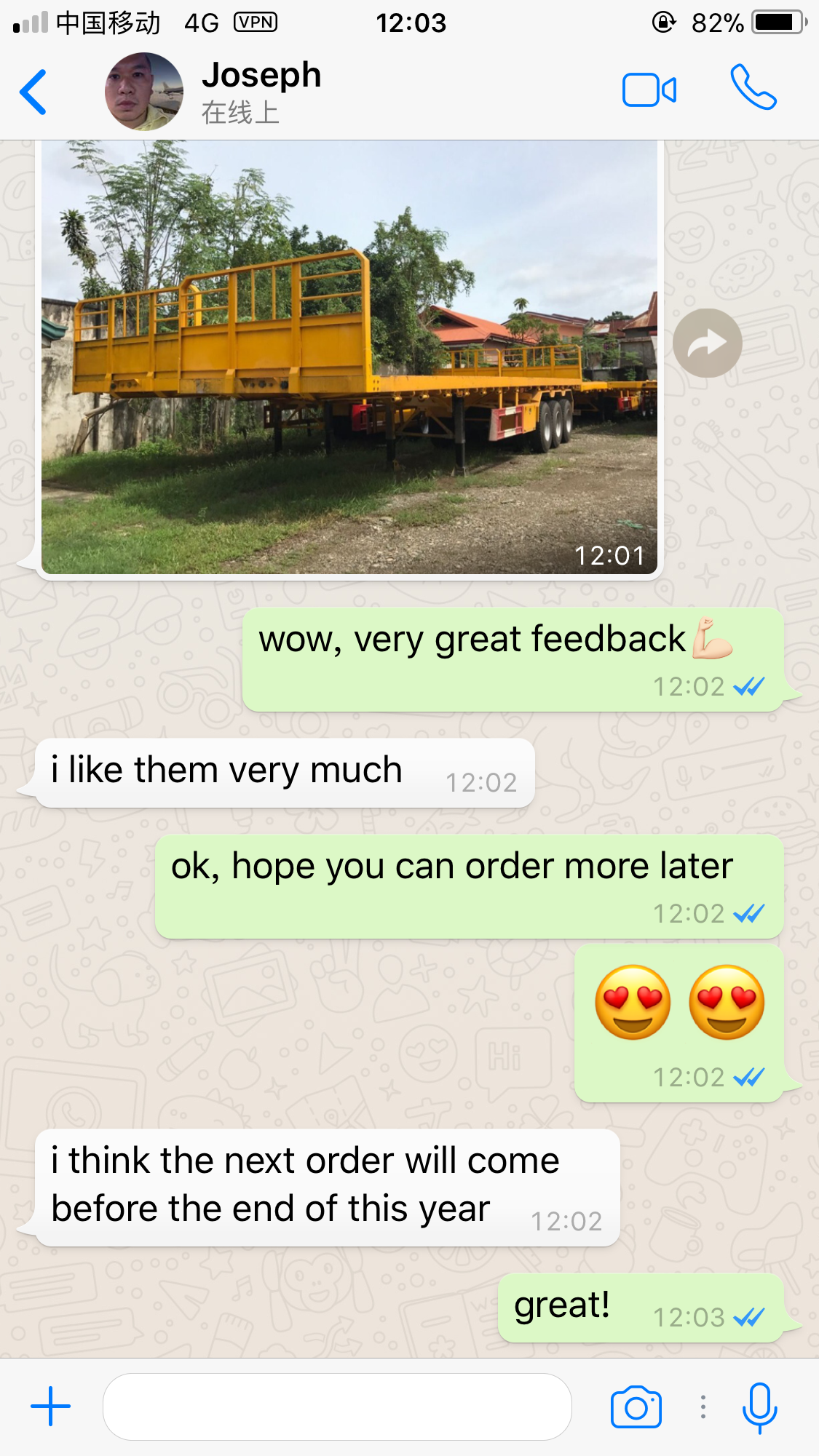Focus the message text field
This screenshot has width=819, height=1456.
pos(336,1406)
